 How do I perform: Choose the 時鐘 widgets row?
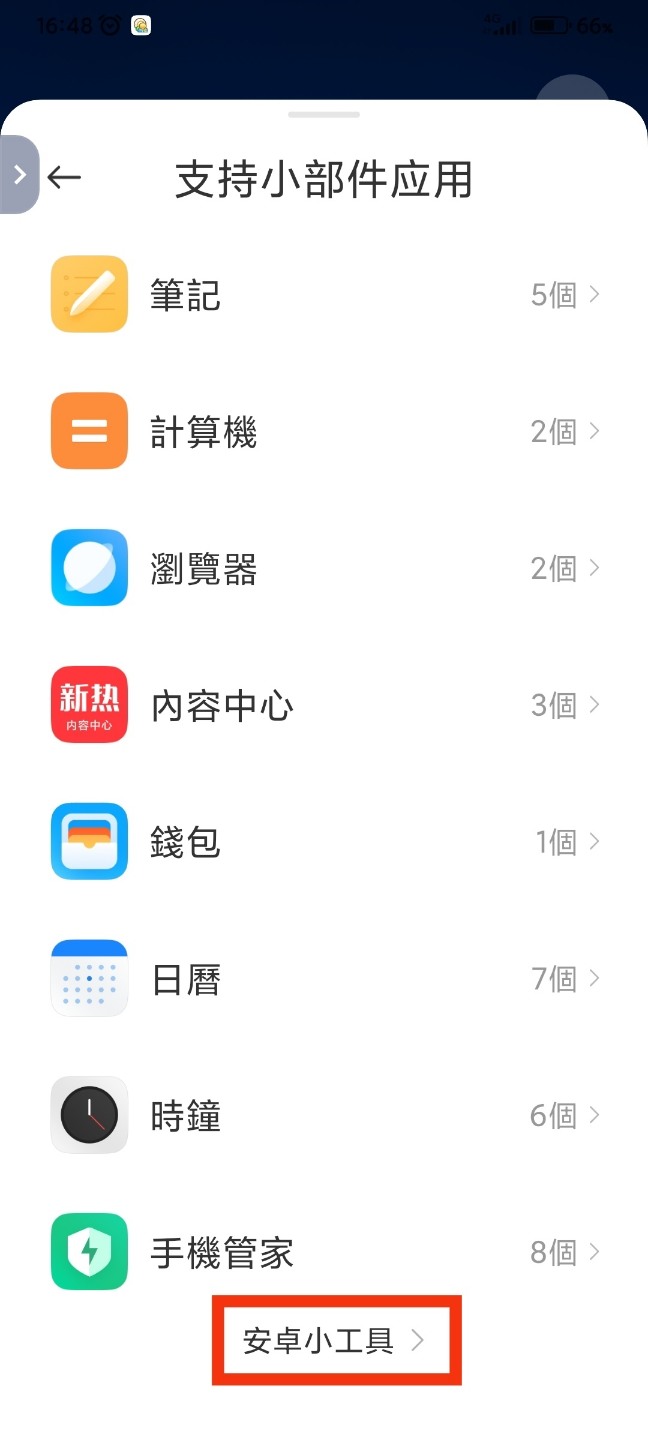point(324,1115)
